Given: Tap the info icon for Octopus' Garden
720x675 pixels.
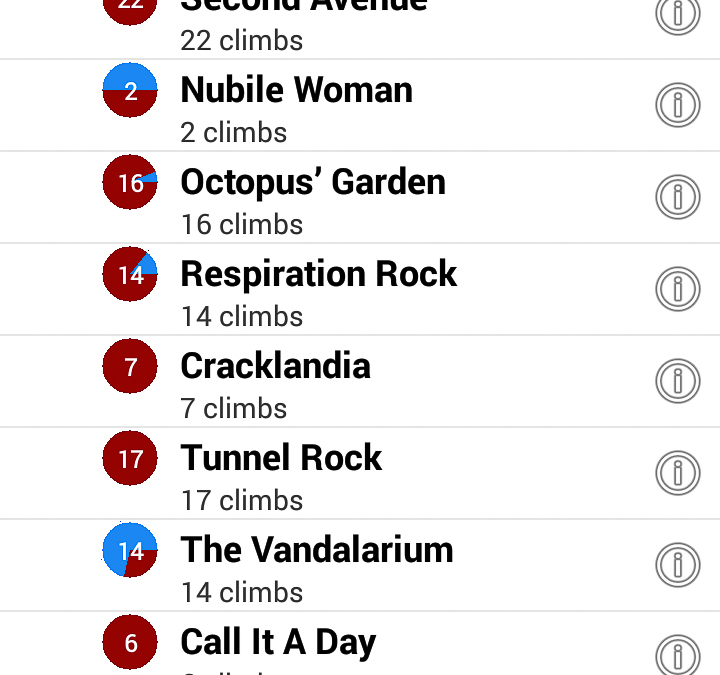Looking at the screenshot, I should 678,197.
